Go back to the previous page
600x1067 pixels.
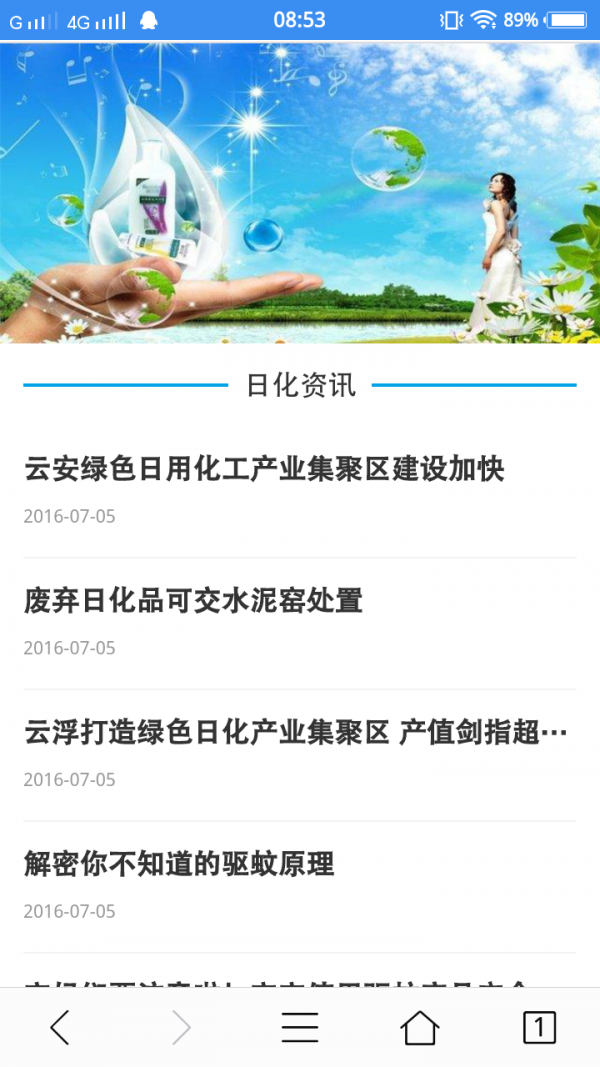[60, 1027]
